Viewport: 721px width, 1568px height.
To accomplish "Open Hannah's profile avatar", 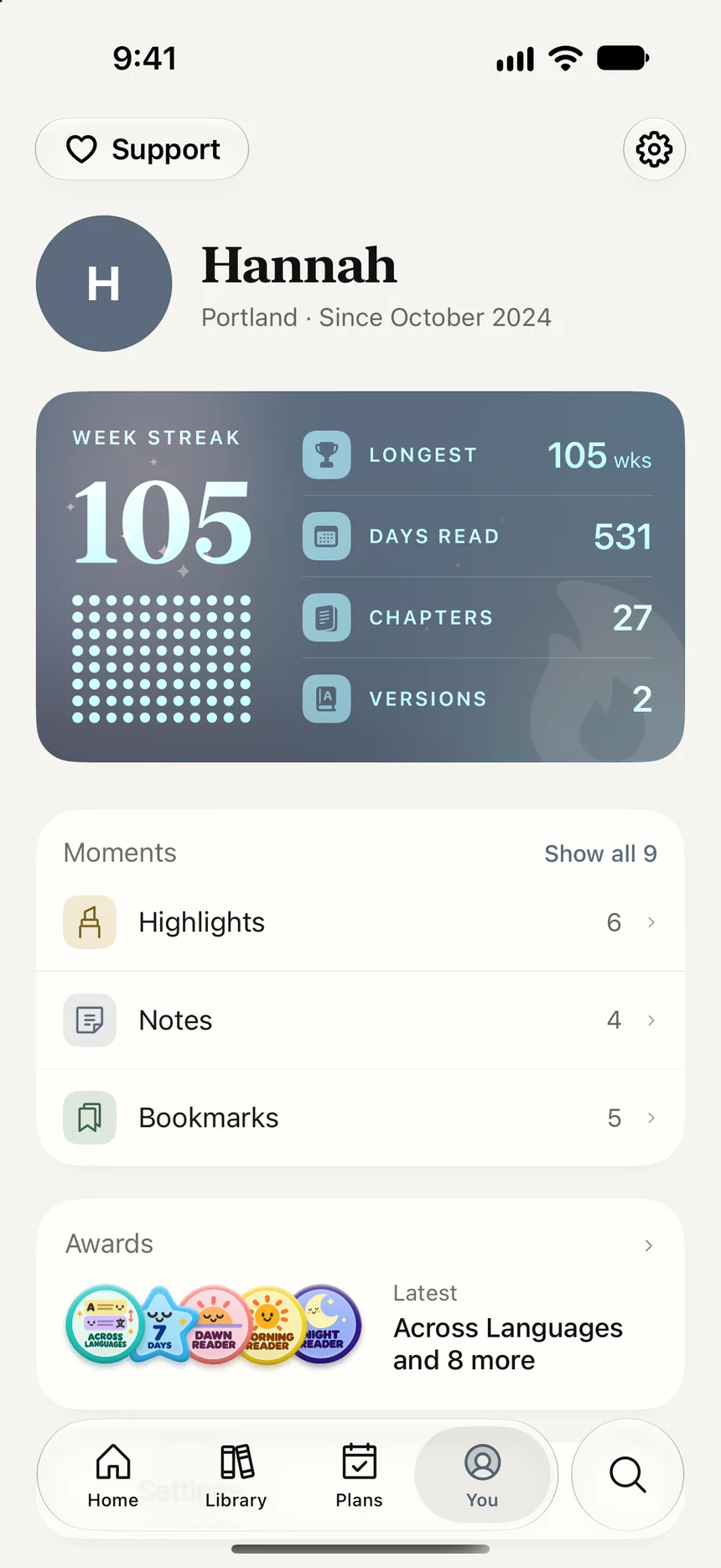I will click(104, 283).
